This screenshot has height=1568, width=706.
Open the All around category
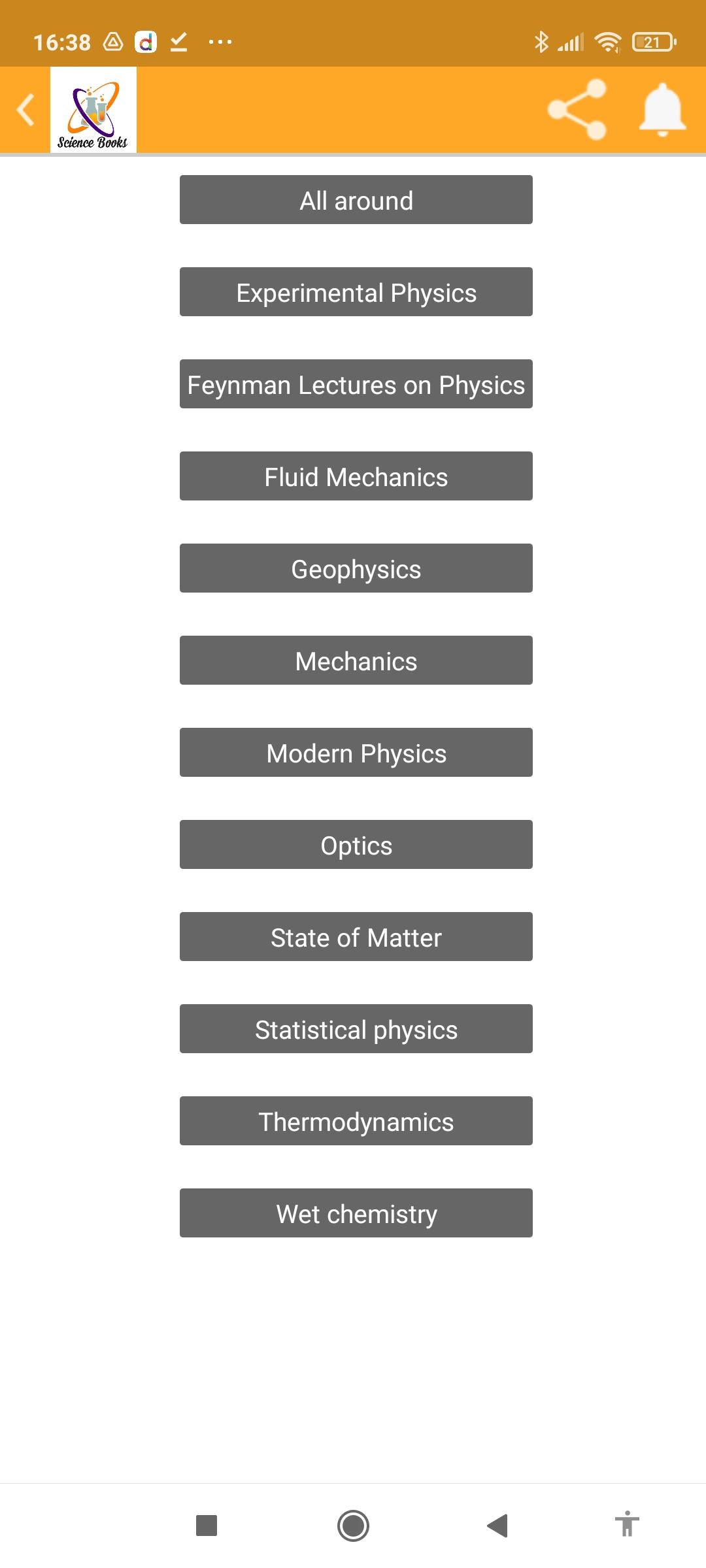356,200
